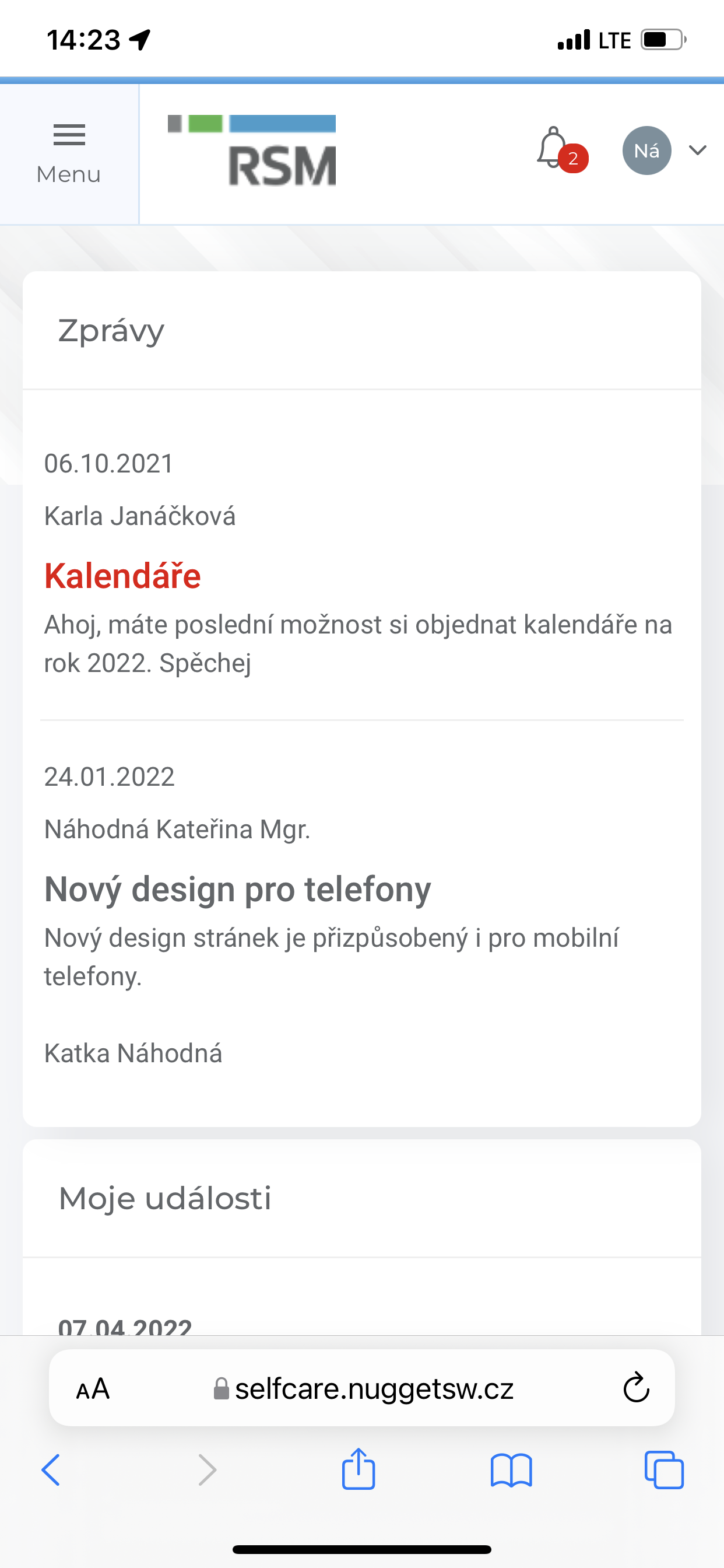Show open Safari tabs
Screen dimensions: 724x1568
tap(664, 1470)
